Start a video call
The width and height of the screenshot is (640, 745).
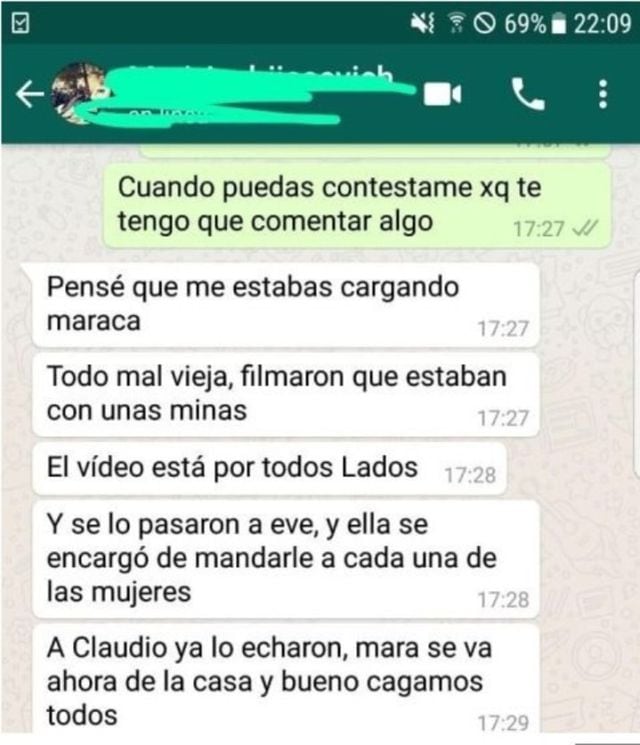[442, 94]
